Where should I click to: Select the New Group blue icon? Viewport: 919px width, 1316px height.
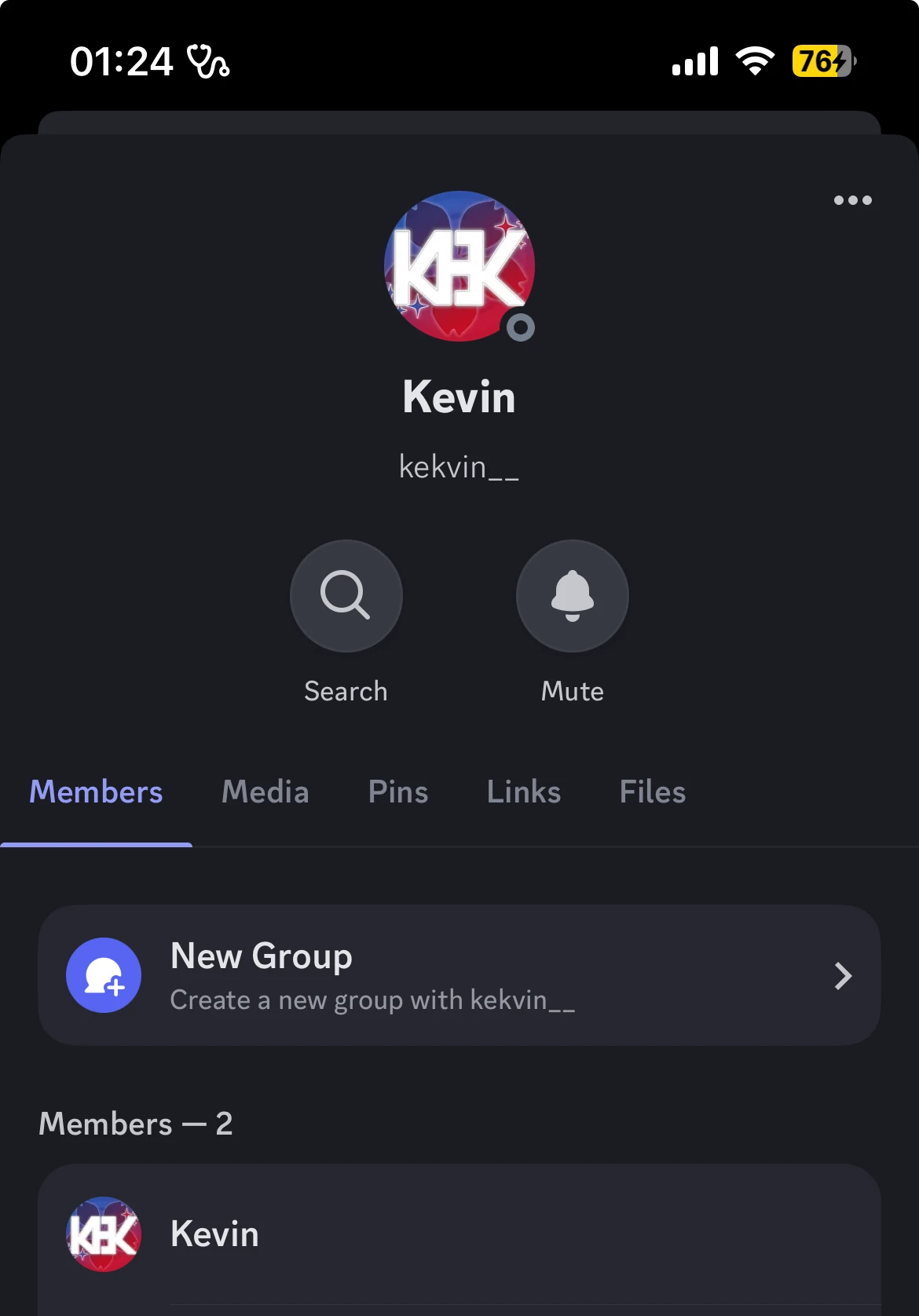tap(103, 975)
